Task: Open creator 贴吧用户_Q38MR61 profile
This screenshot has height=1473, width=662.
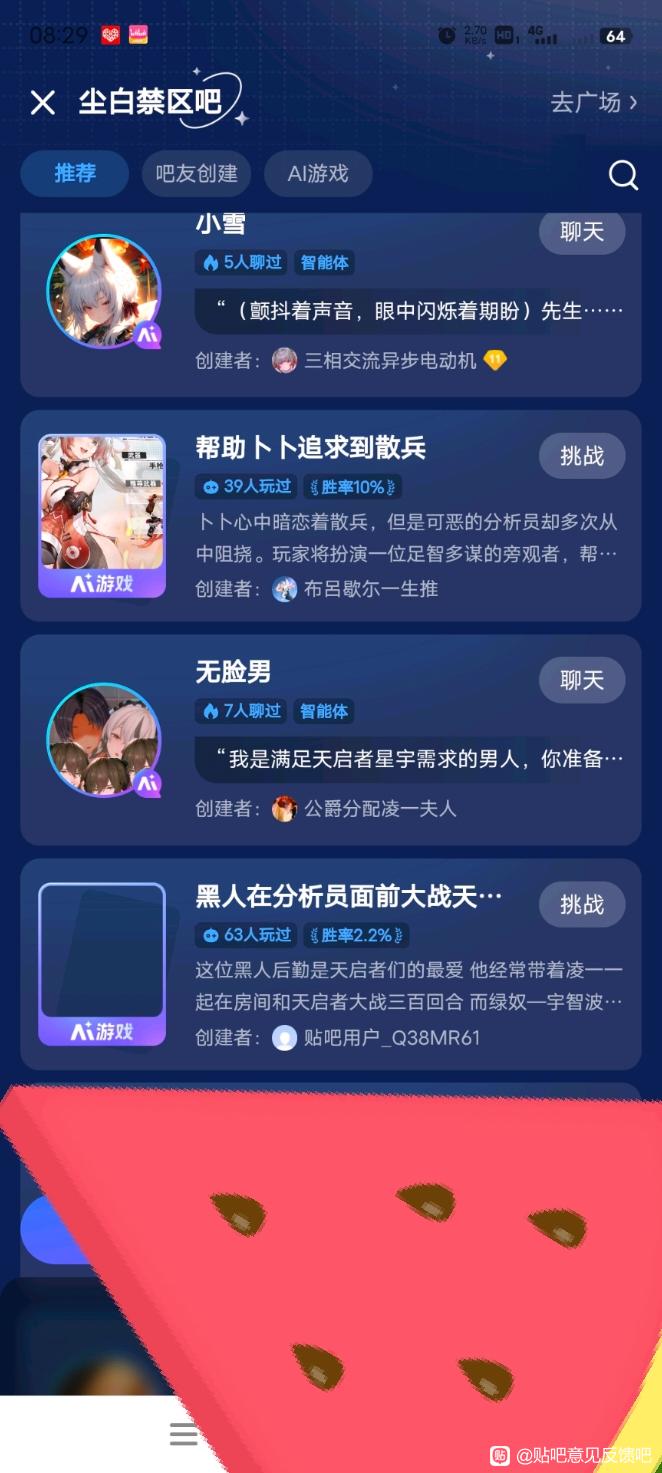Action: (x=392, y=1037)
